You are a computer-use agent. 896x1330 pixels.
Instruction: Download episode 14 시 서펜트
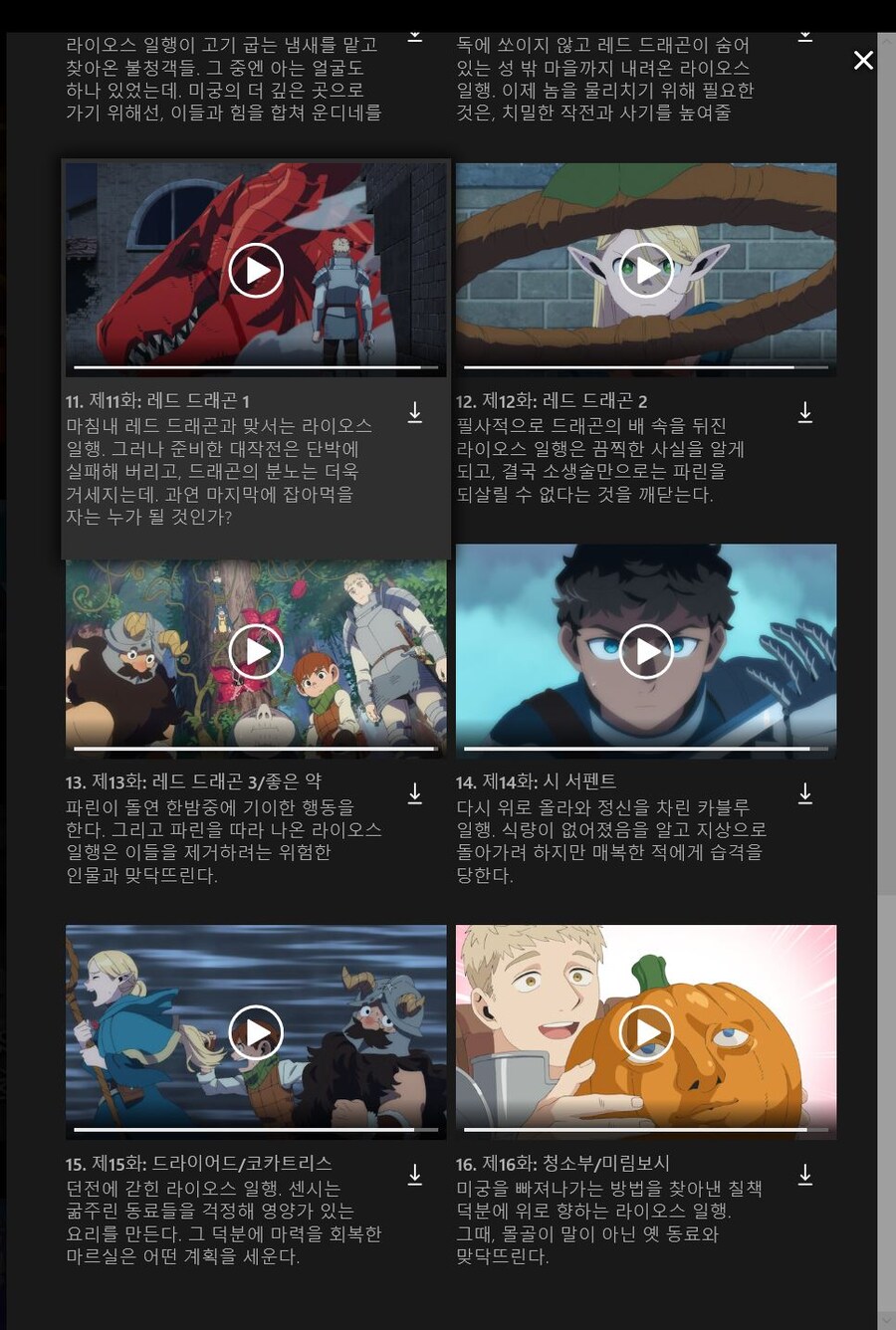805,793
